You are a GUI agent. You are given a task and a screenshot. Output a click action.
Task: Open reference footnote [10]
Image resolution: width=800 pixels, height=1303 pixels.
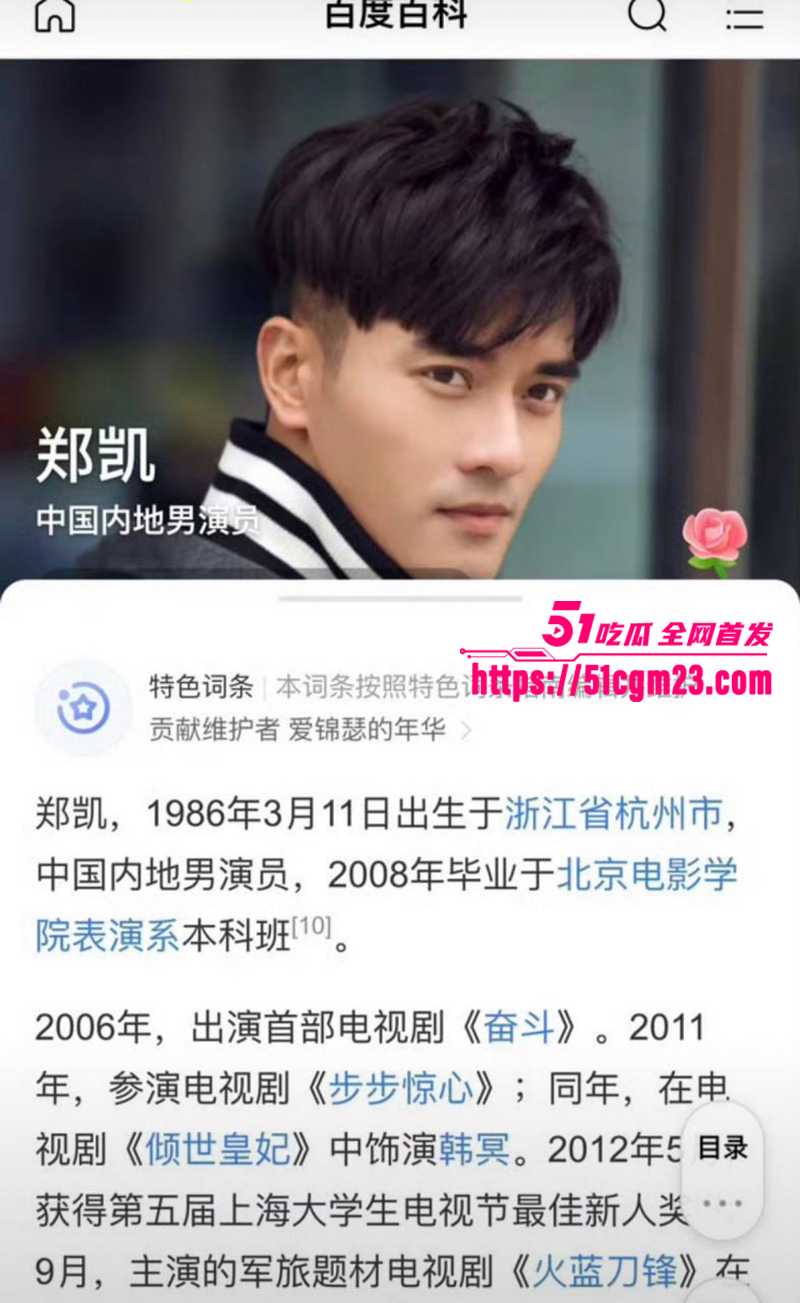[x=311, y=927]
